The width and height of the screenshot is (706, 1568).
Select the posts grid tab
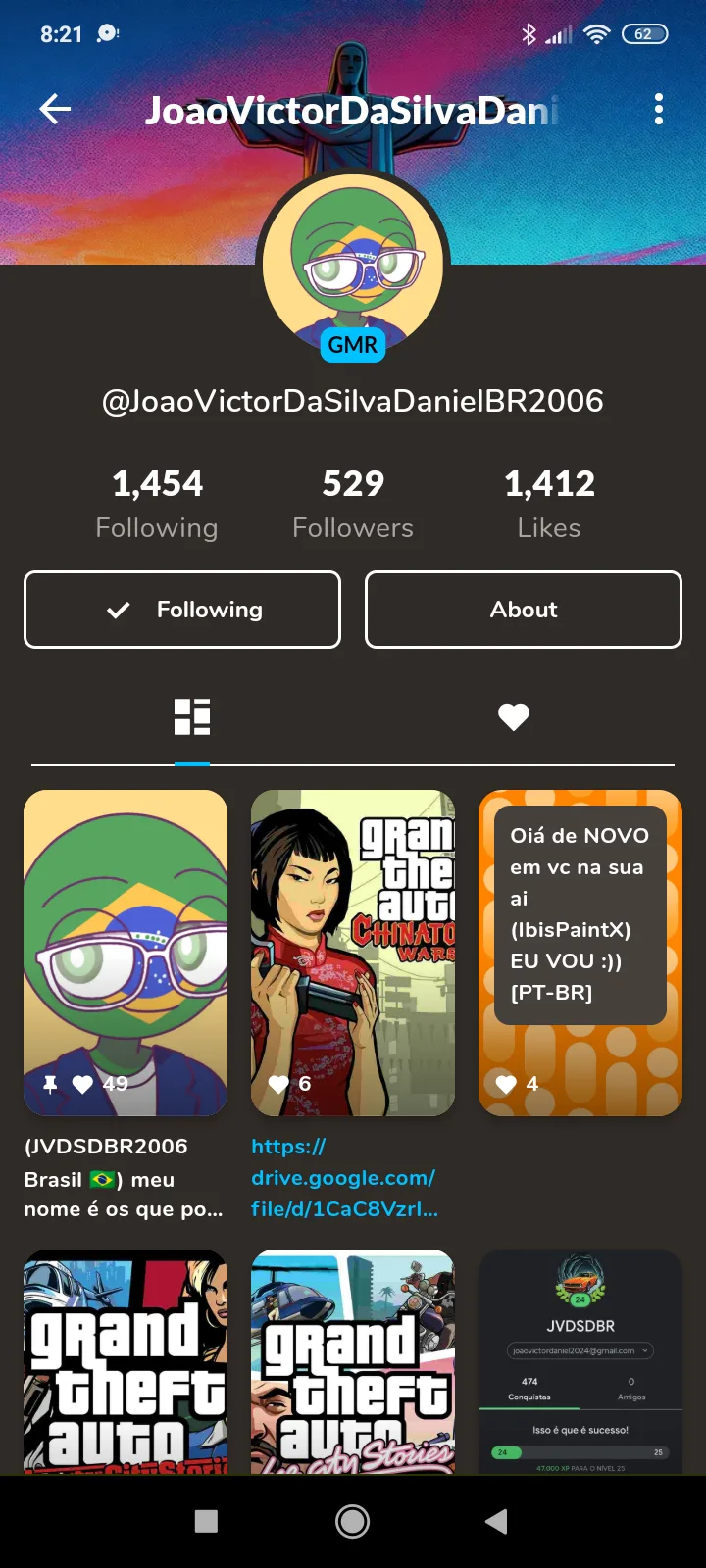click(192, 717)
